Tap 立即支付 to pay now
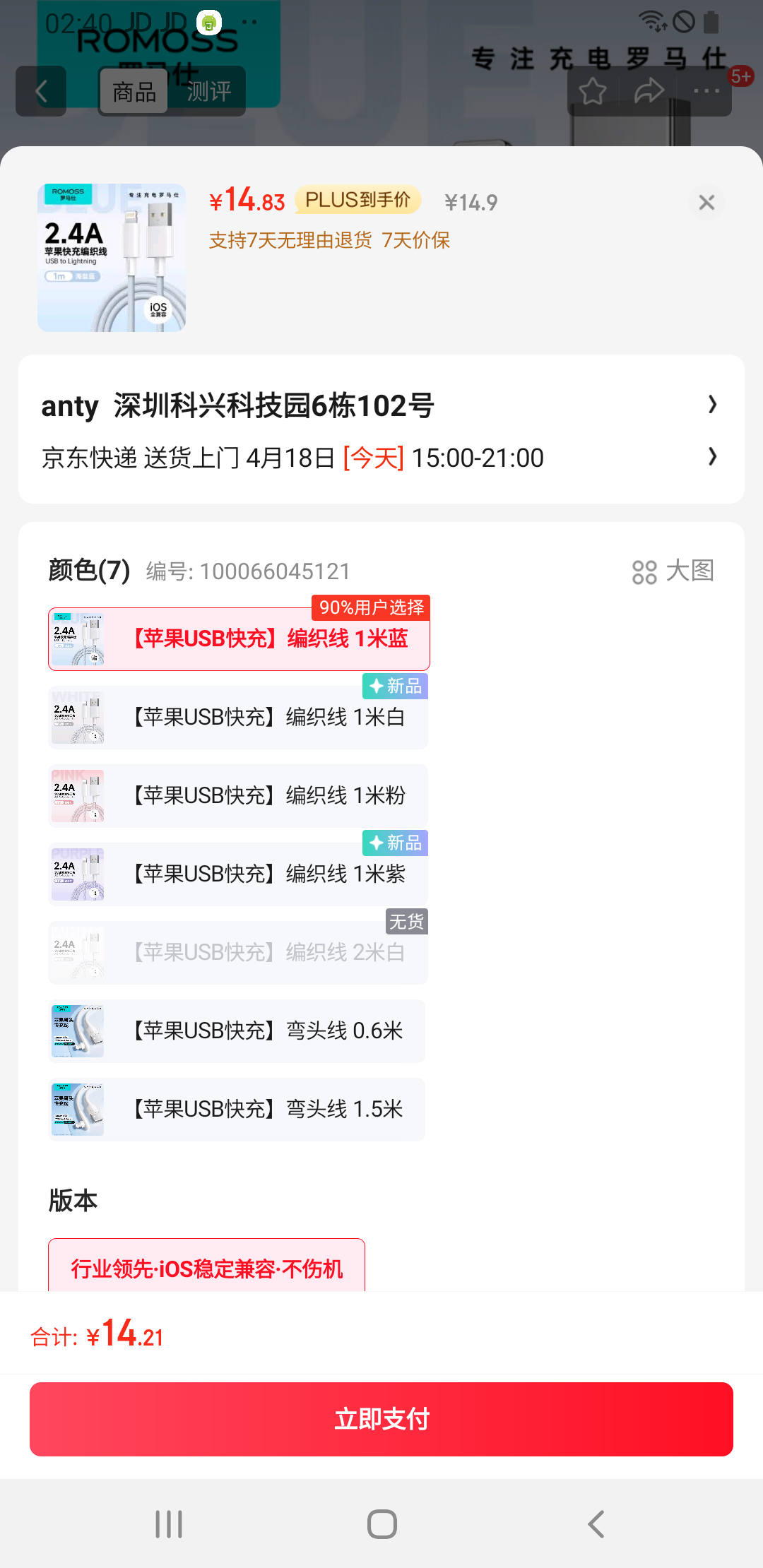This screenshot has width=763, height=1568. 381,1419
